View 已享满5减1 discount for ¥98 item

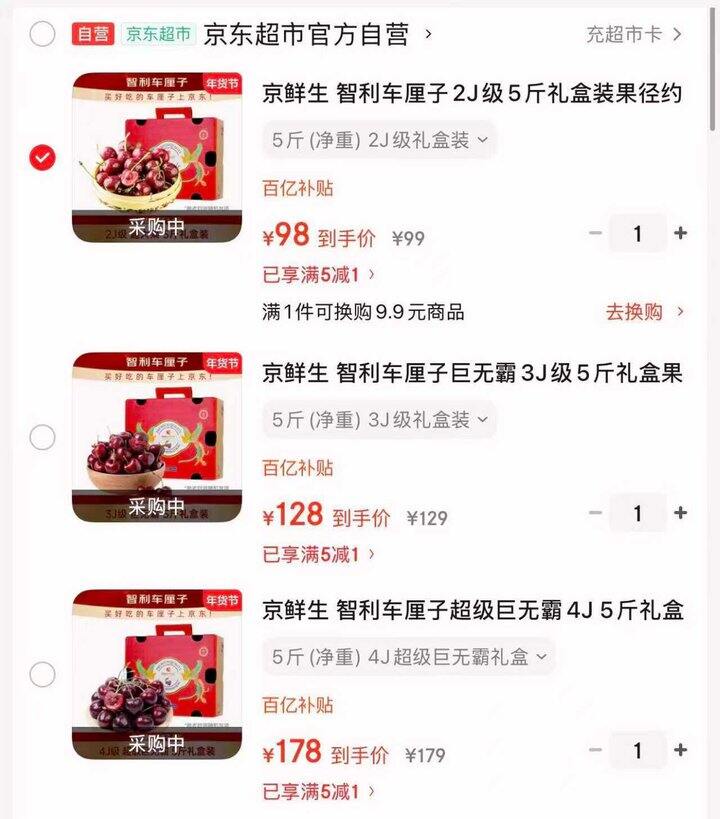[x=318, y=273]
